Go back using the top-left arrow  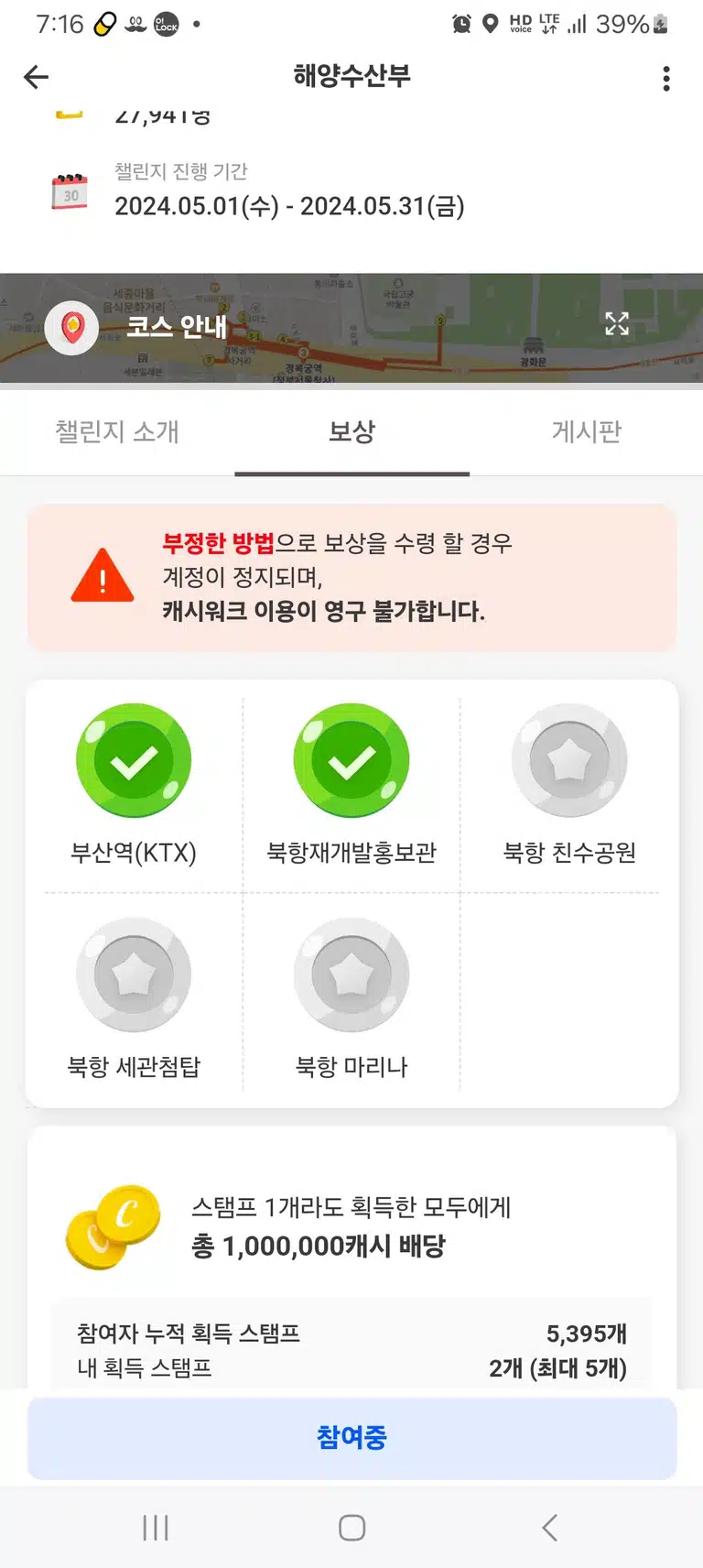pyautogui.click(x=36, y=78)
